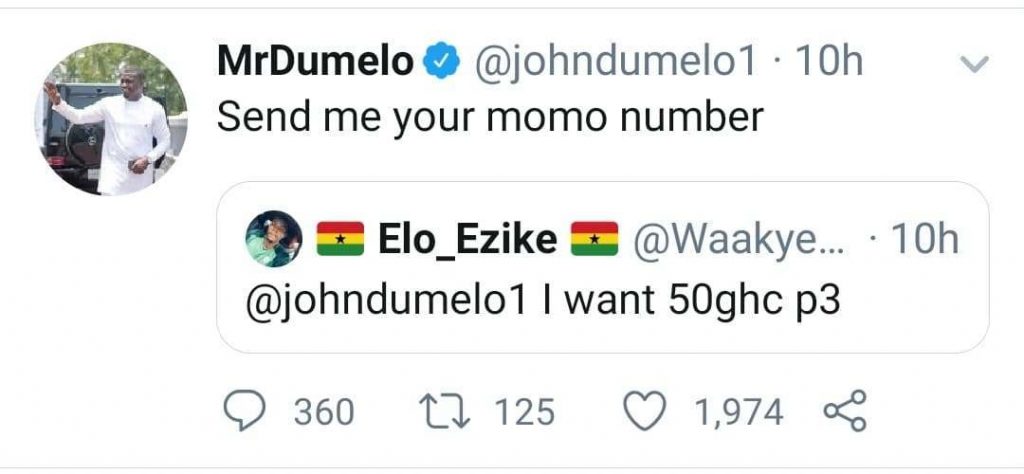
Task: View the @johndumelo1 handle profile
Action: point(617,63)
